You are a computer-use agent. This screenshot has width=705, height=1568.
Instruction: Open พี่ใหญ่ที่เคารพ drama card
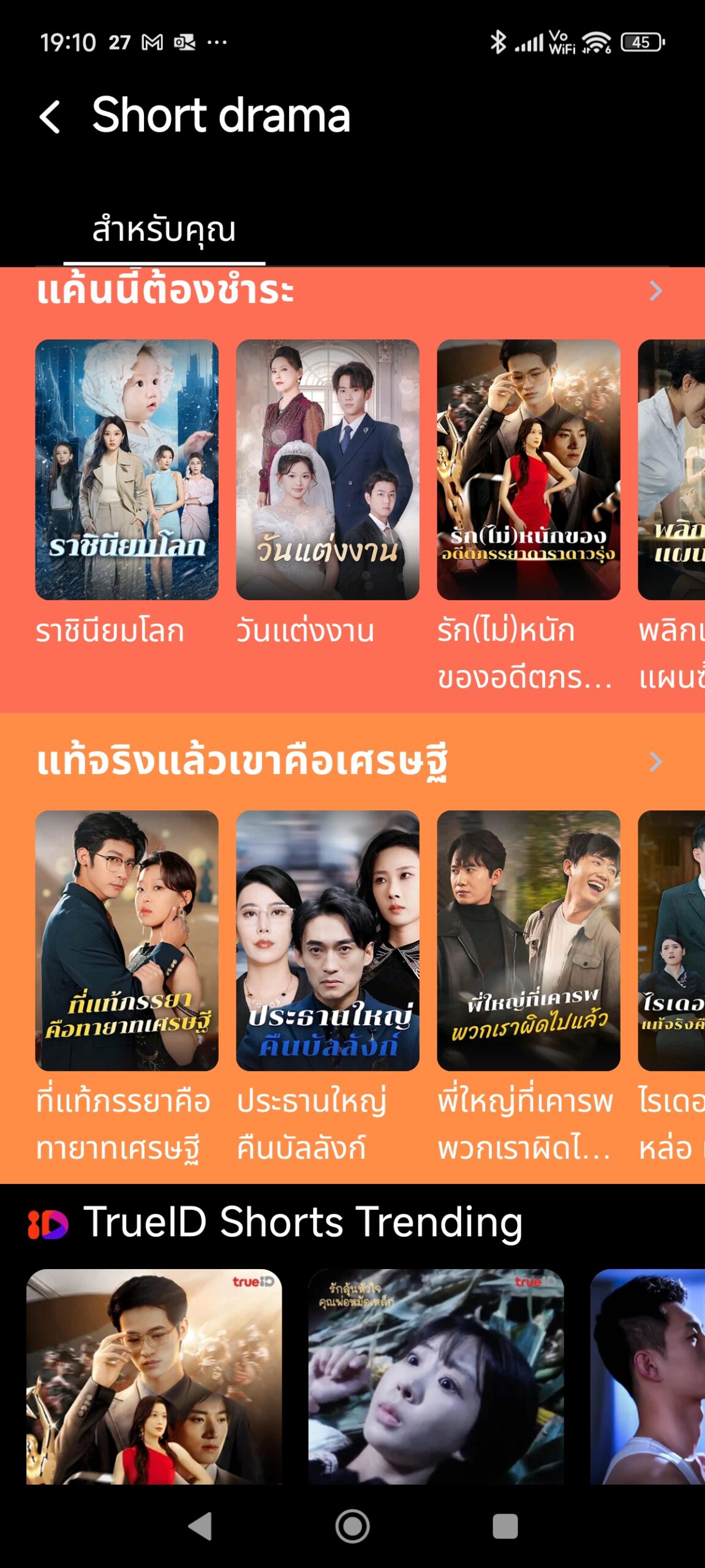tap(528, 940)
